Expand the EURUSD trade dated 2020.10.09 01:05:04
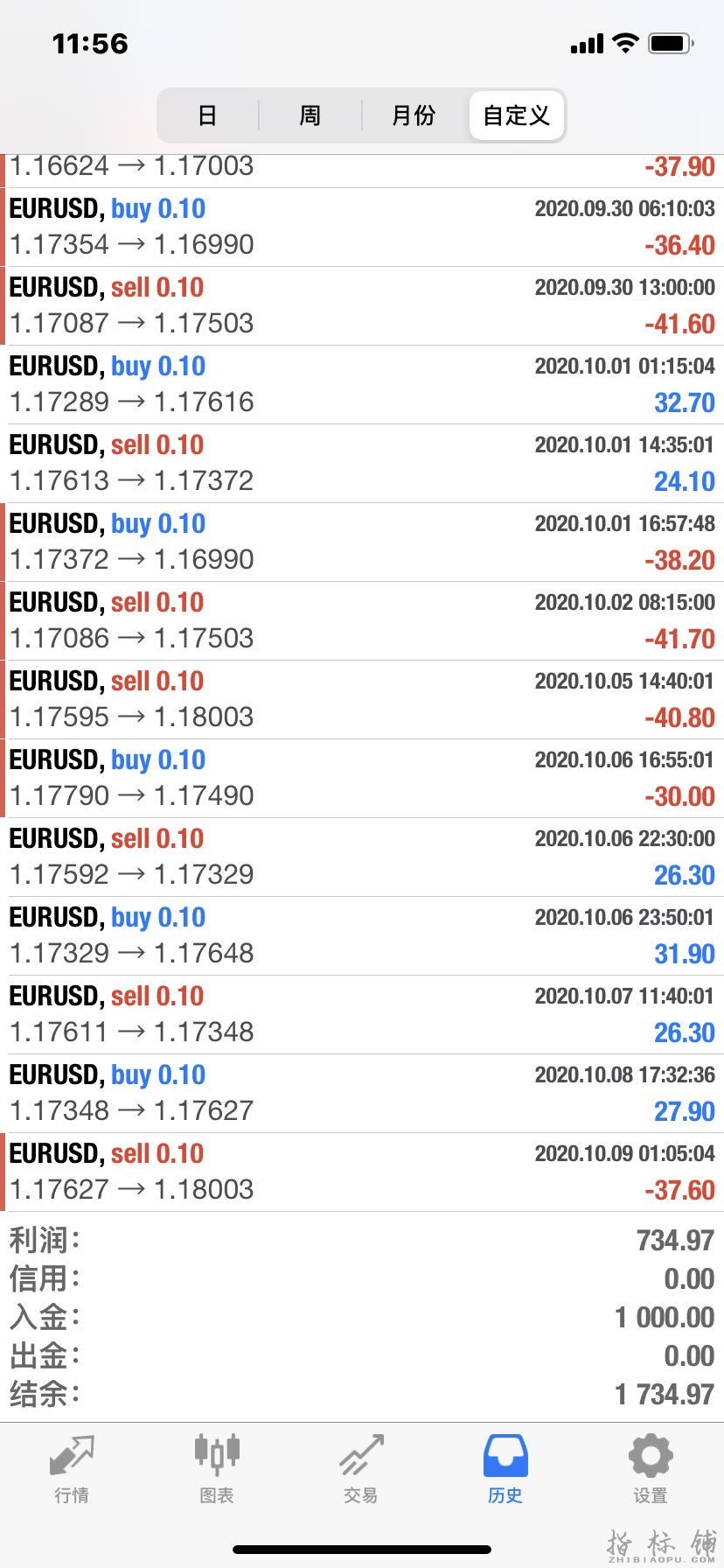Screen dimensions: 724x1568 (x=362, y=1172)
